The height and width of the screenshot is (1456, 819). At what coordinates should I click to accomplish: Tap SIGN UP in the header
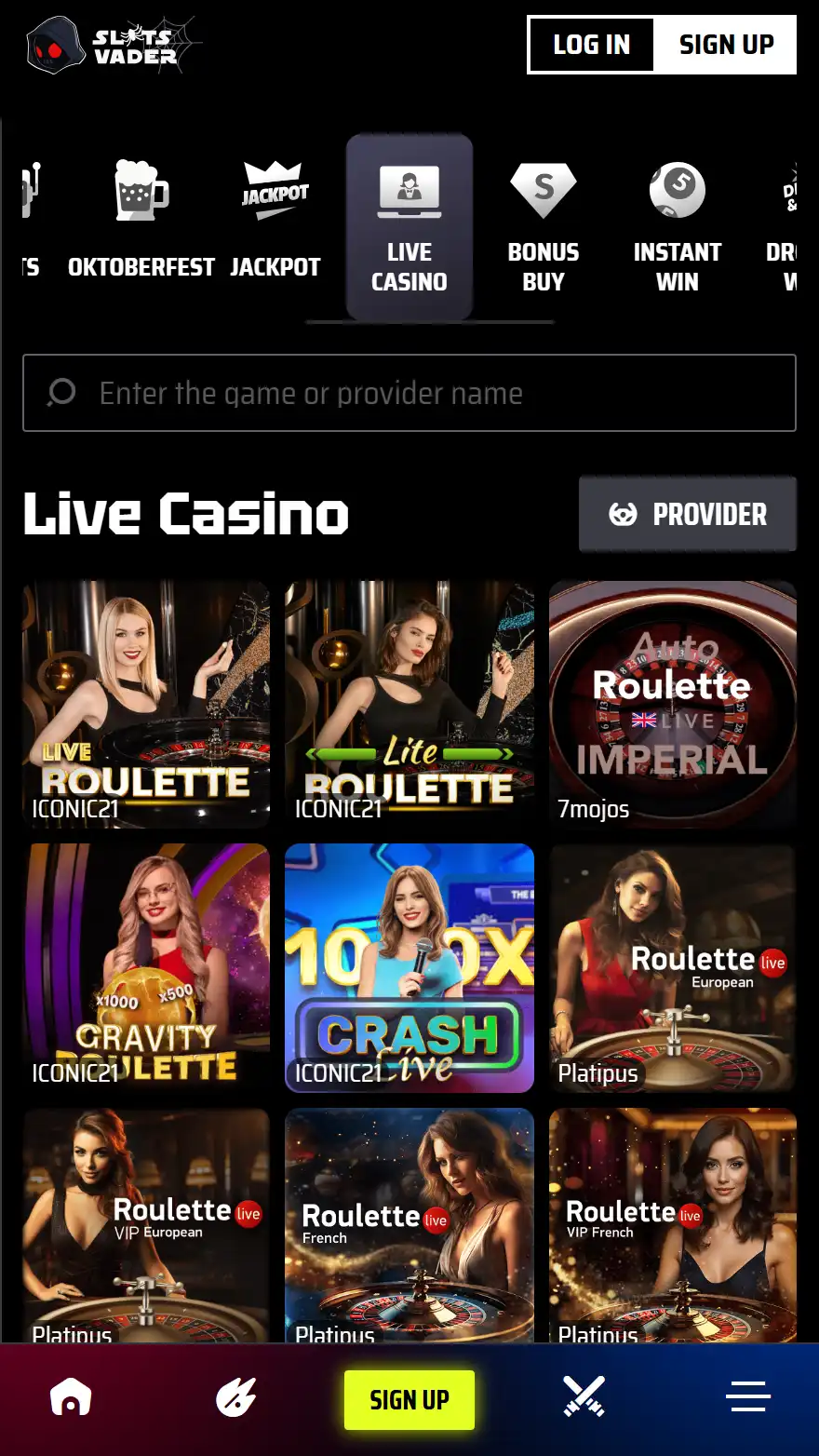point(726,45)
